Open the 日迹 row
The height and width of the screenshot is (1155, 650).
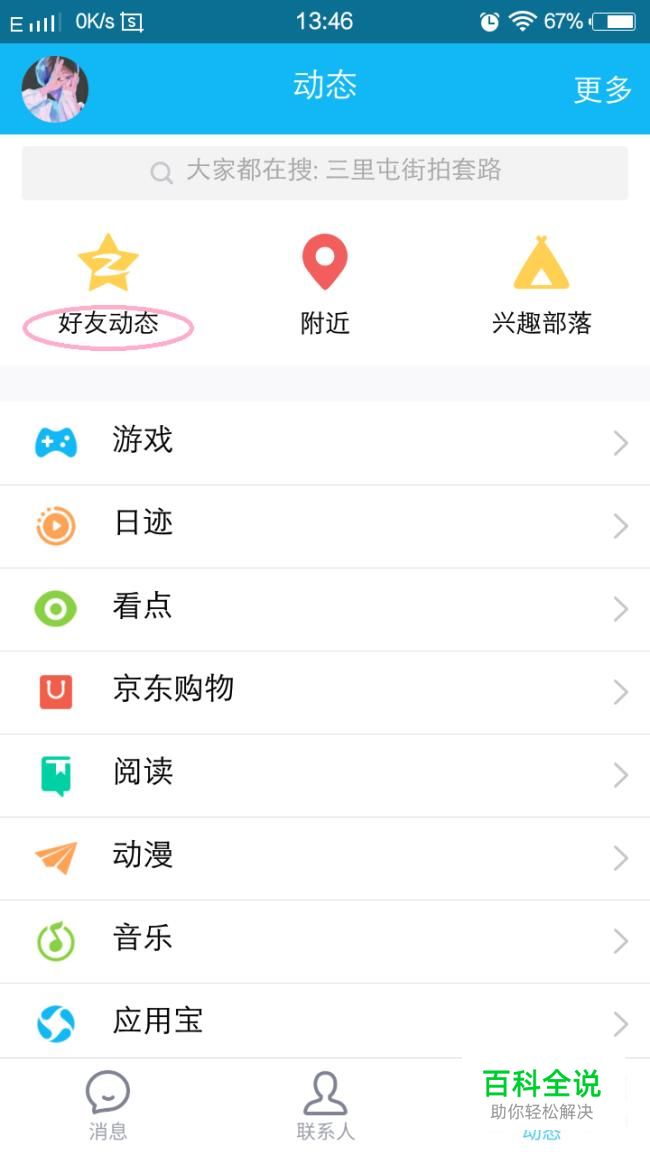click(x=325, y=525)
